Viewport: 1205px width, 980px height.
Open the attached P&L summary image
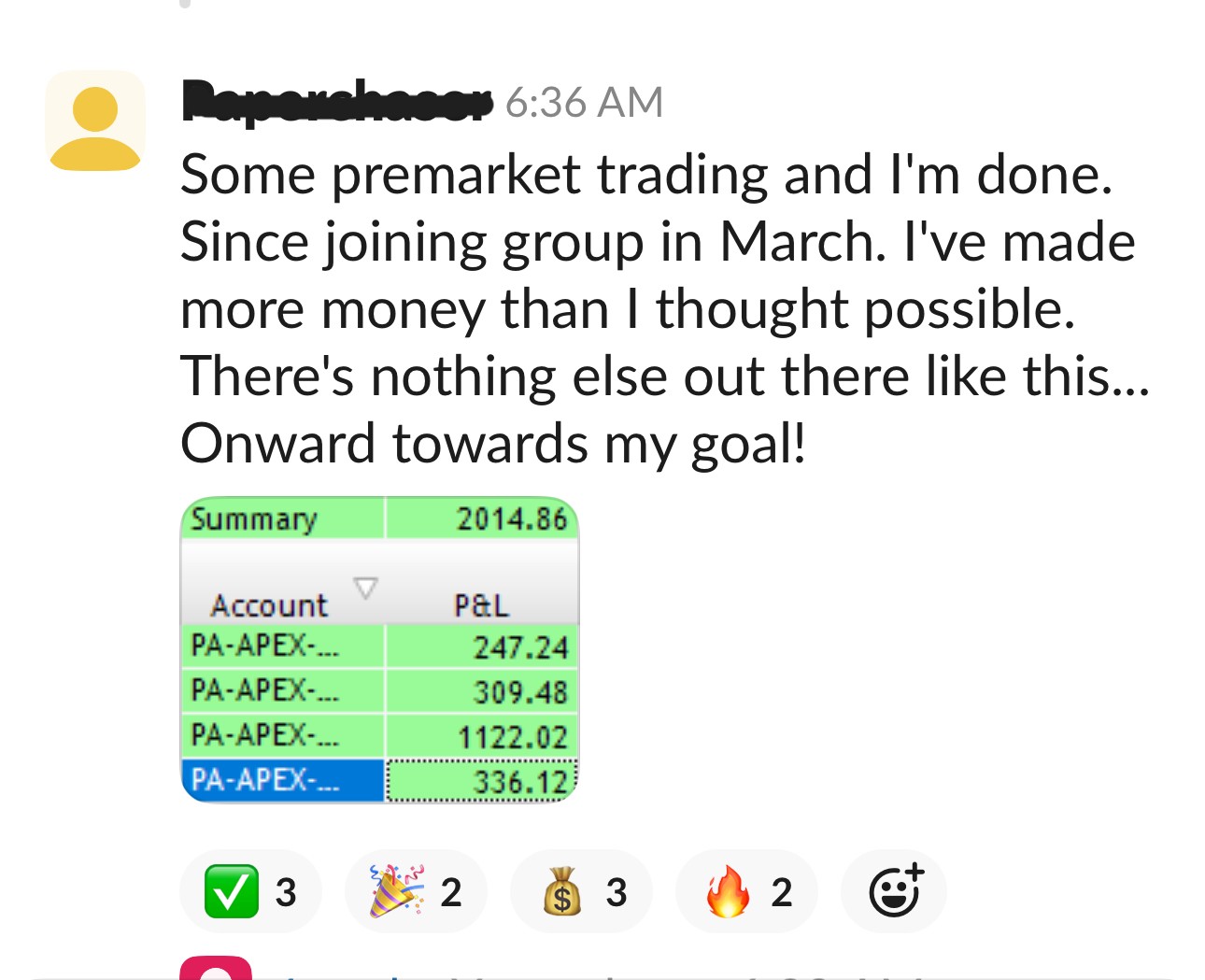coord(379,649)
